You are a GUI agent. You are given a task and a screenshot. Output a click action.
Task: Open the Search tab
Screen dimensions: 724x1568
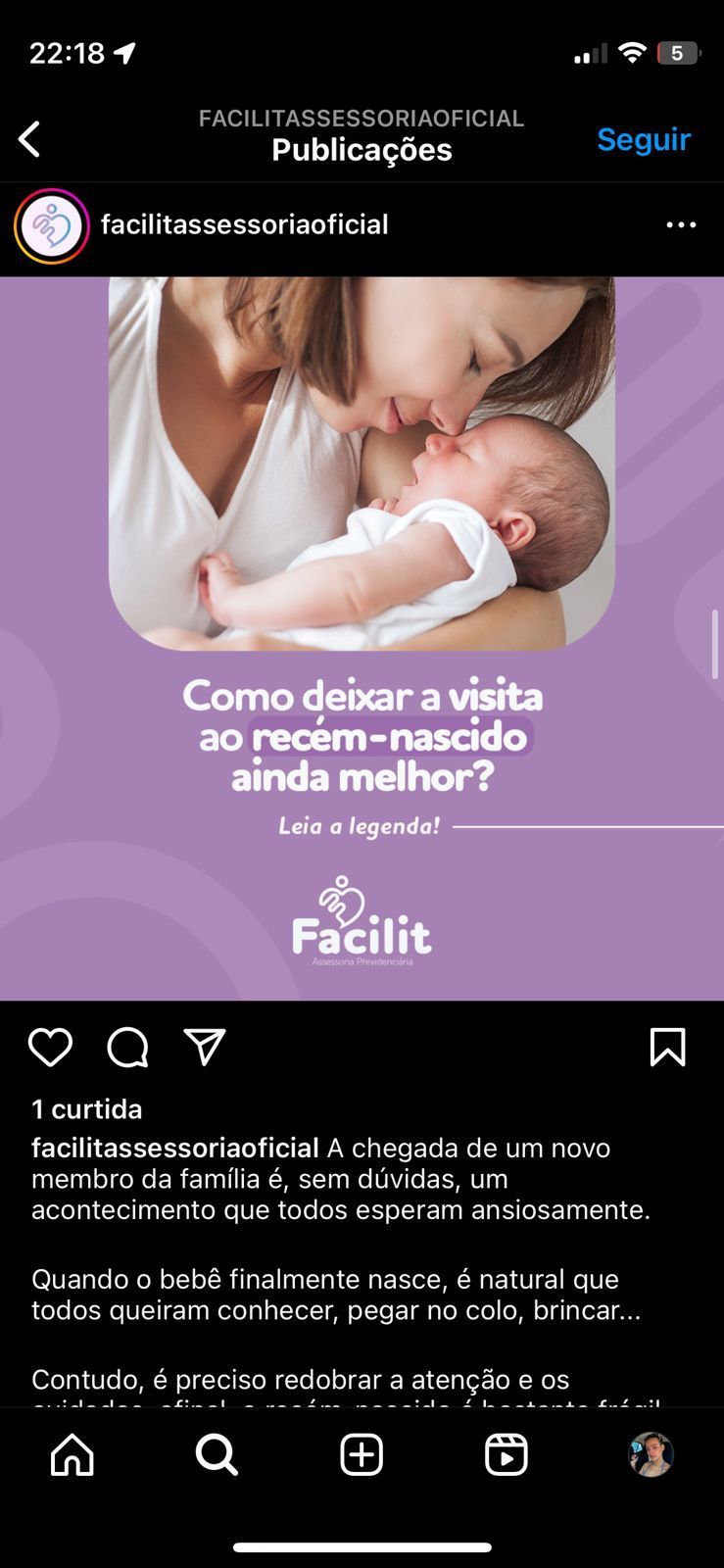tap(217, 1454)
